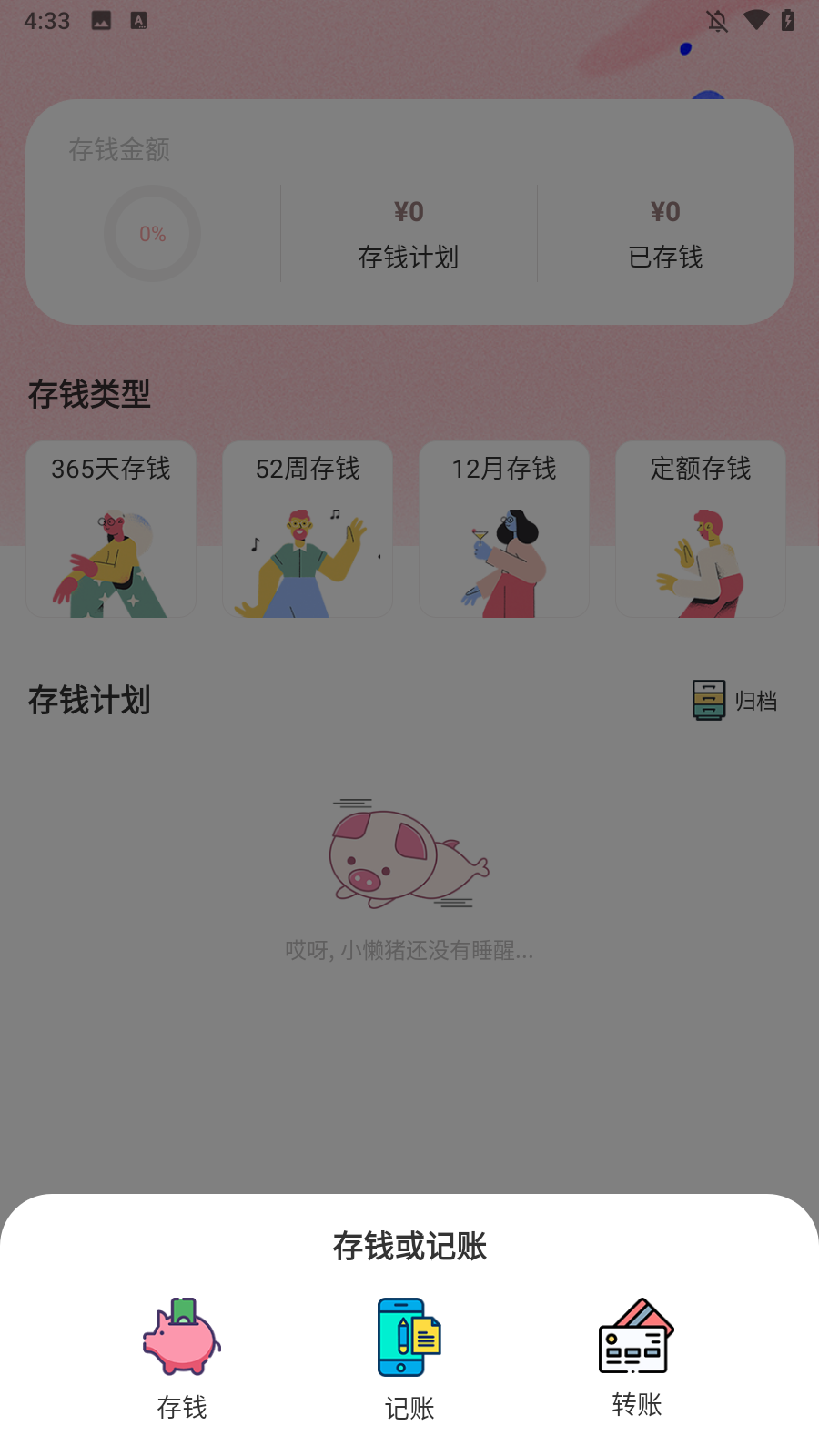The image size is (819, 1456).
Task: Tap the 存钱计划 ¥0 summary
Action: pos(409,234)
